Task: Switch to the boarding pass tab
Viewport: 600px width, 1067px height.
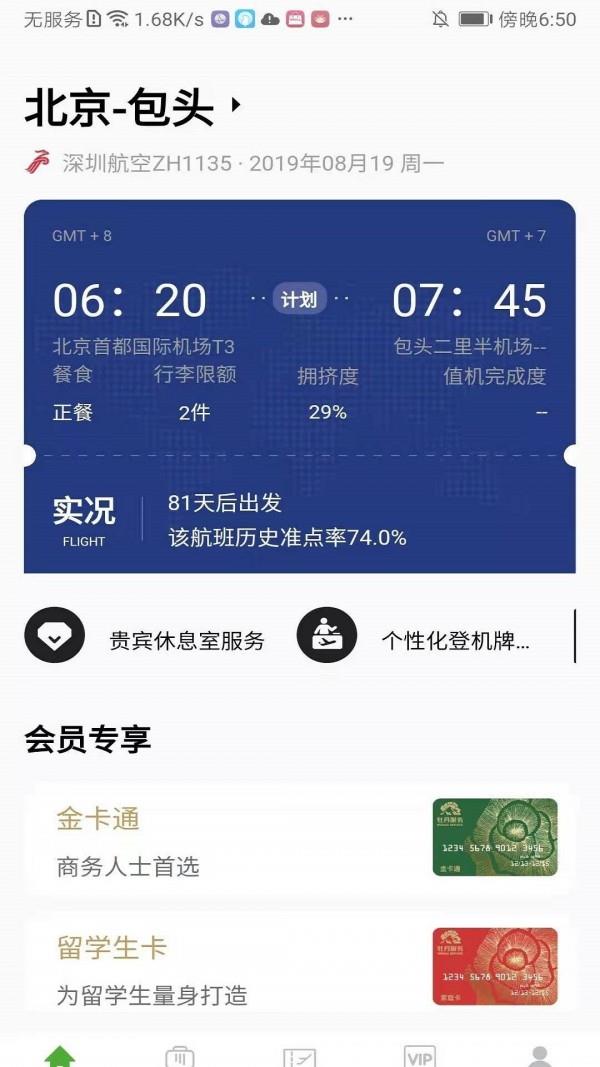Action: coord(300,1055)
